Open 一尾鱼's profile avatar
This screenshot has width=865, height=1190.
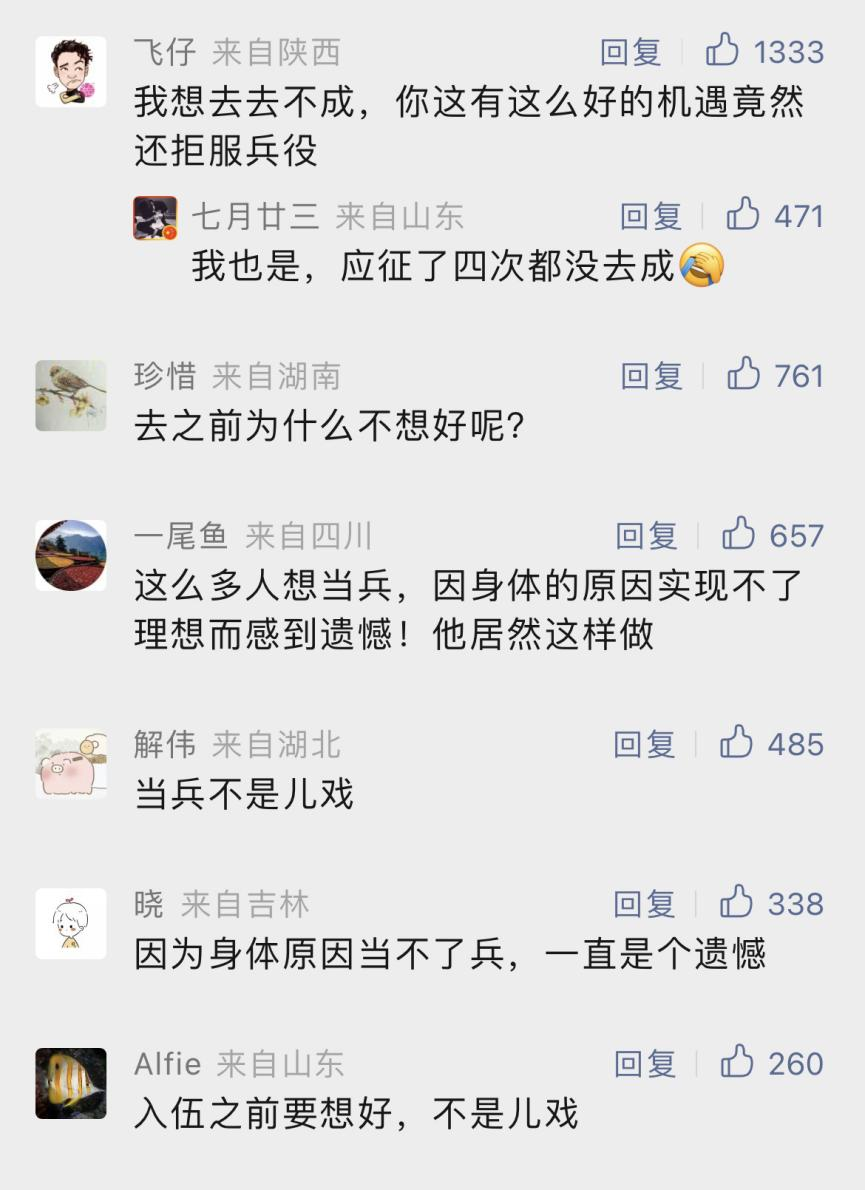tap(71, 555)
